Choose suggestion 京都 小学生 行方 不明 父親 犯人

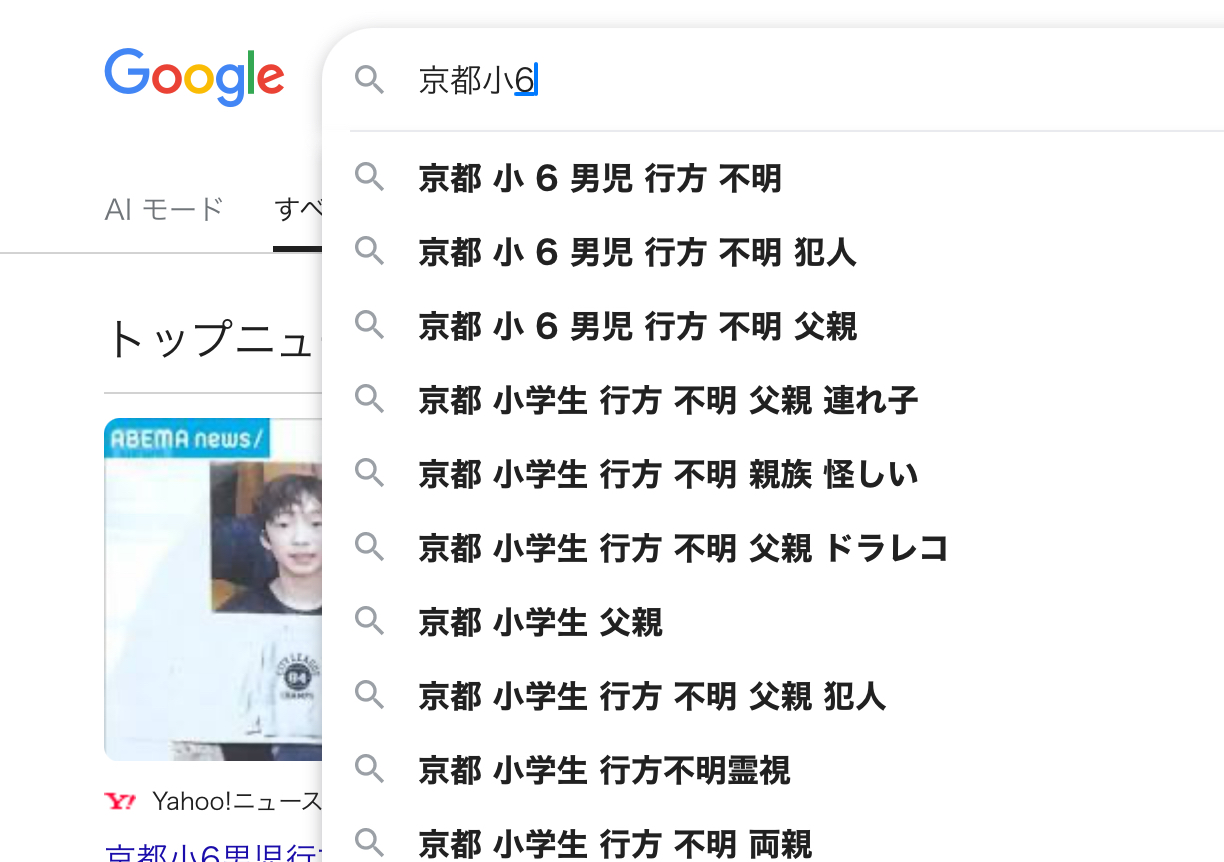coord(652,696)
